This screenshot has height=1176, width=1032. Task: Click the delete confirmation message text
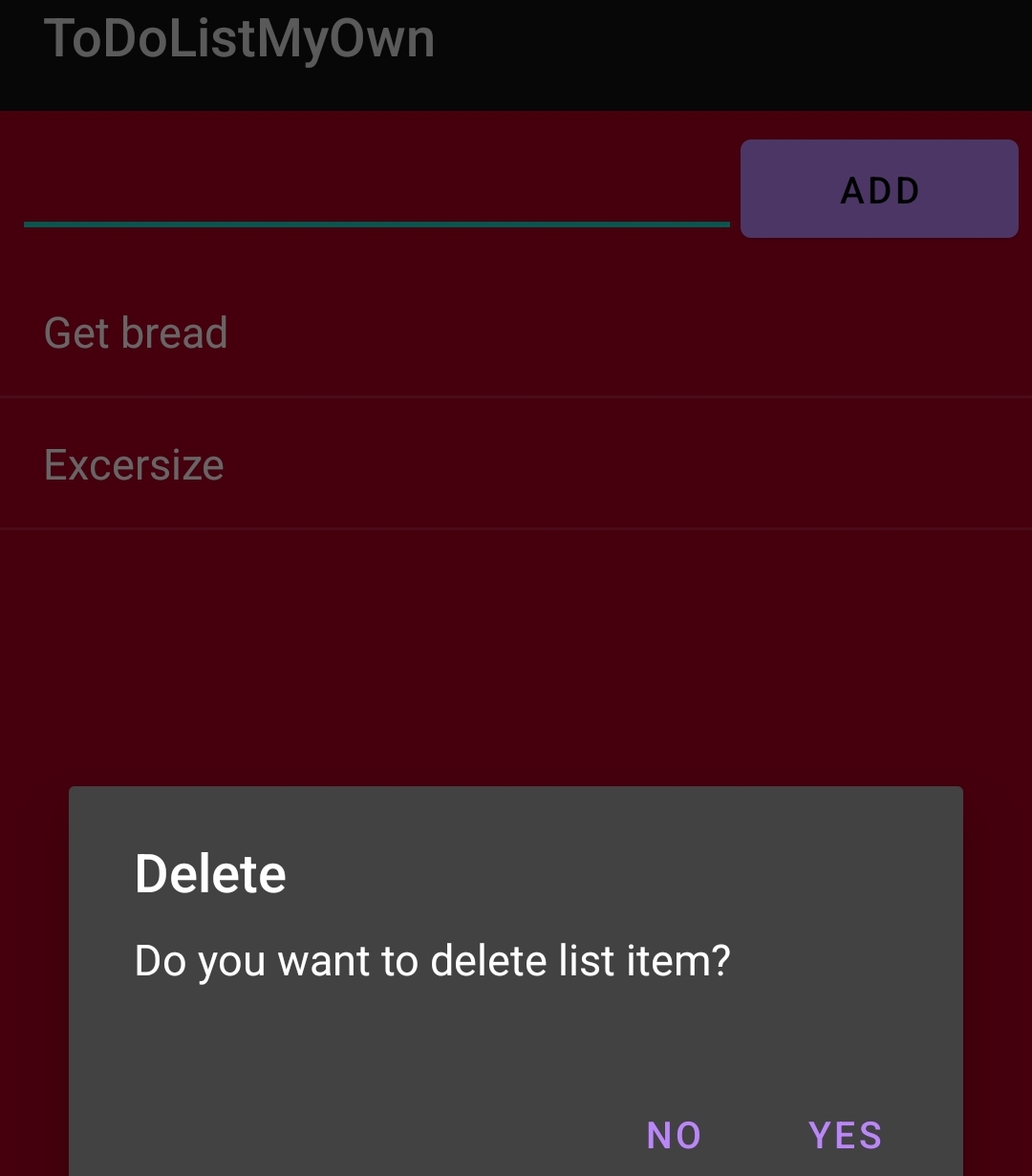tap(432, 961)
